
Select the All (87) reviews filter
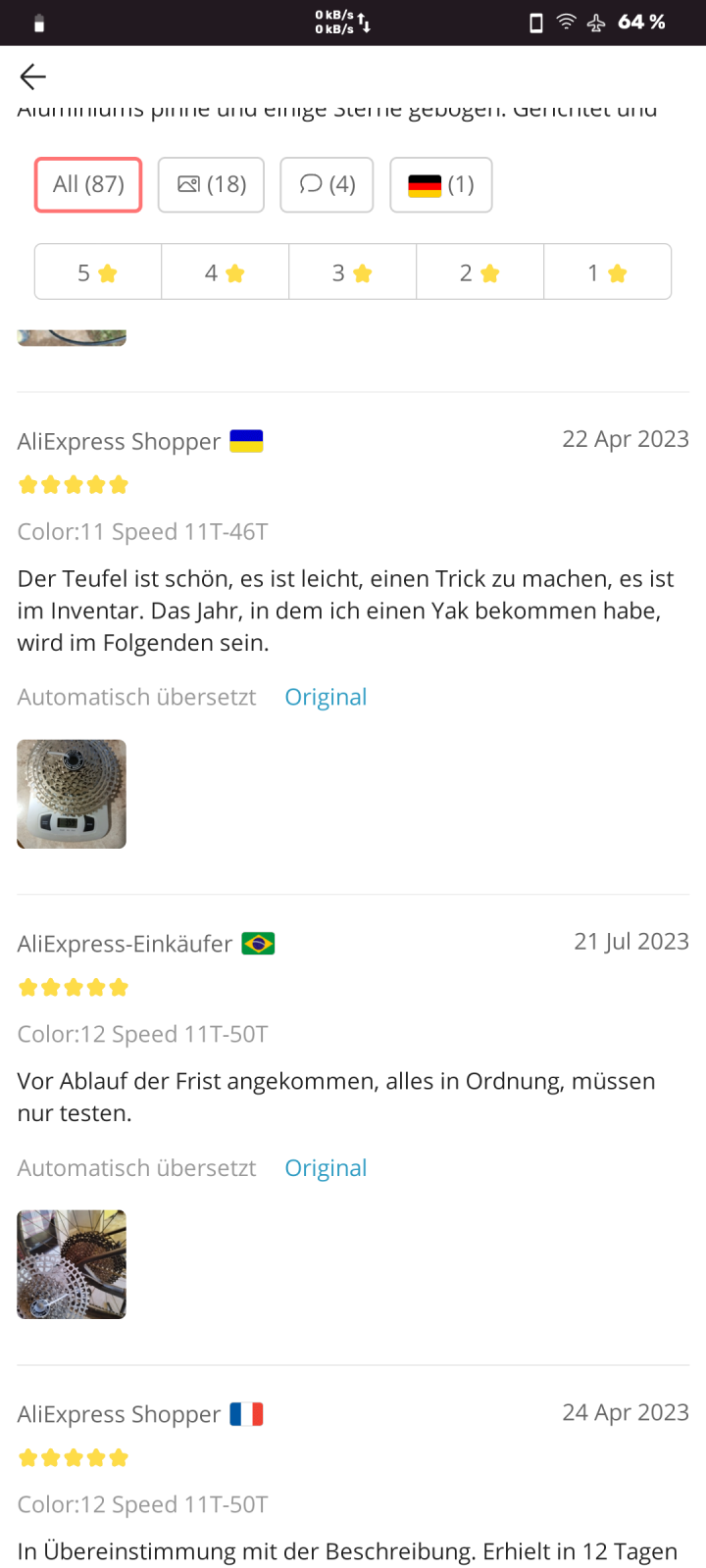[x=88, y=184]
